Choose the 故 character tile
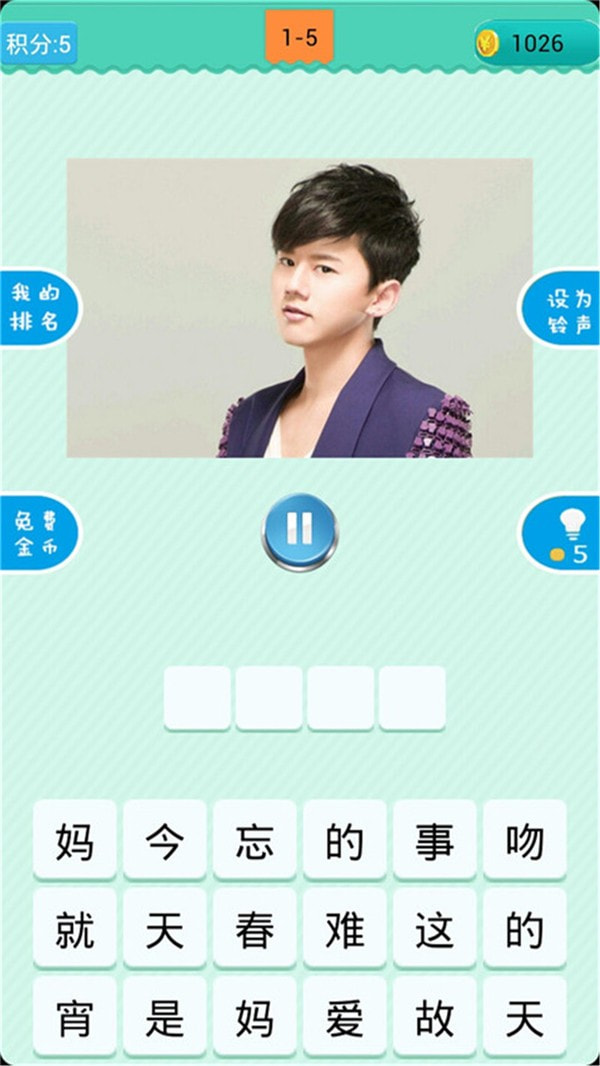 point(435,1018)
